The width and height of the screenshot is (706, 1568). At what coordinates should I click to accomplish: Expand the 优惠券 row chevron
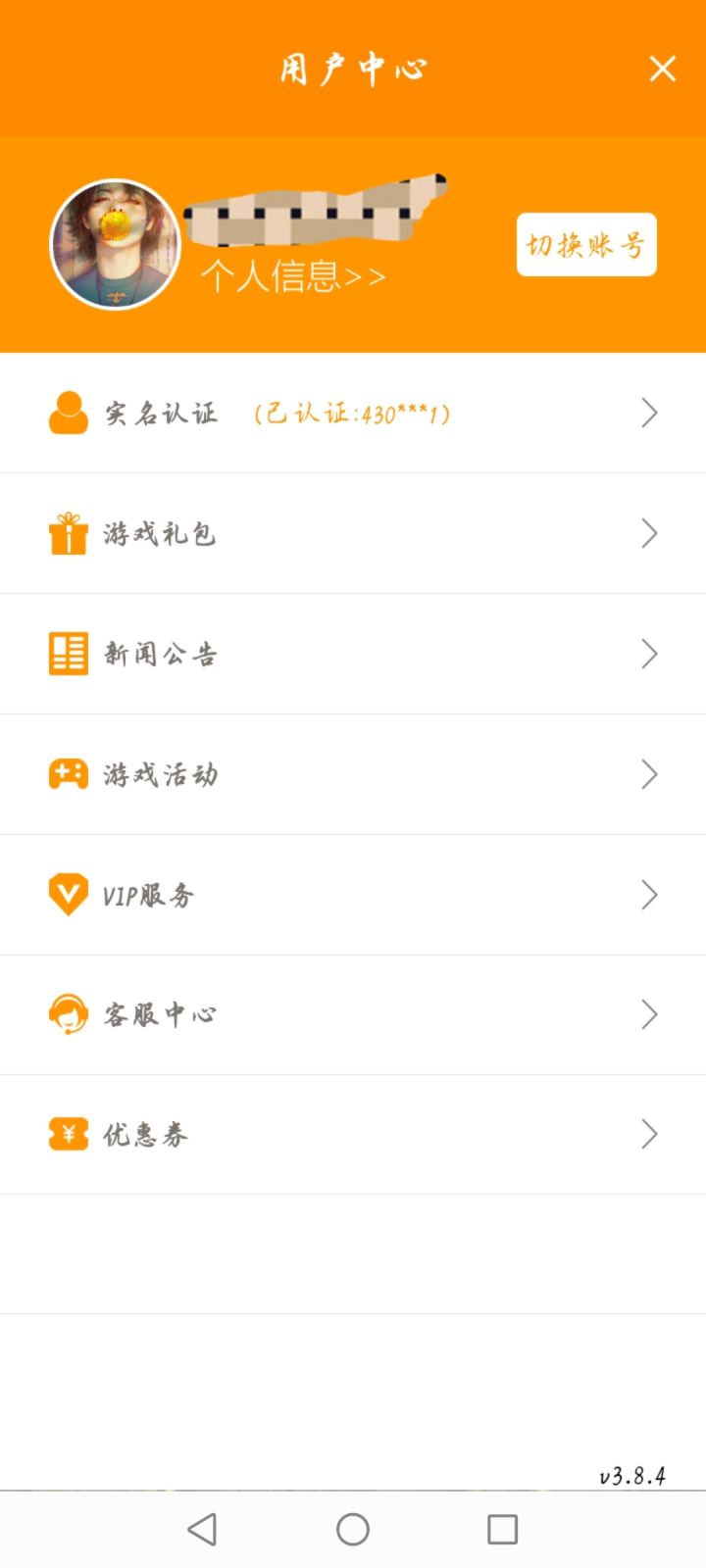(x=648, y=1134)
